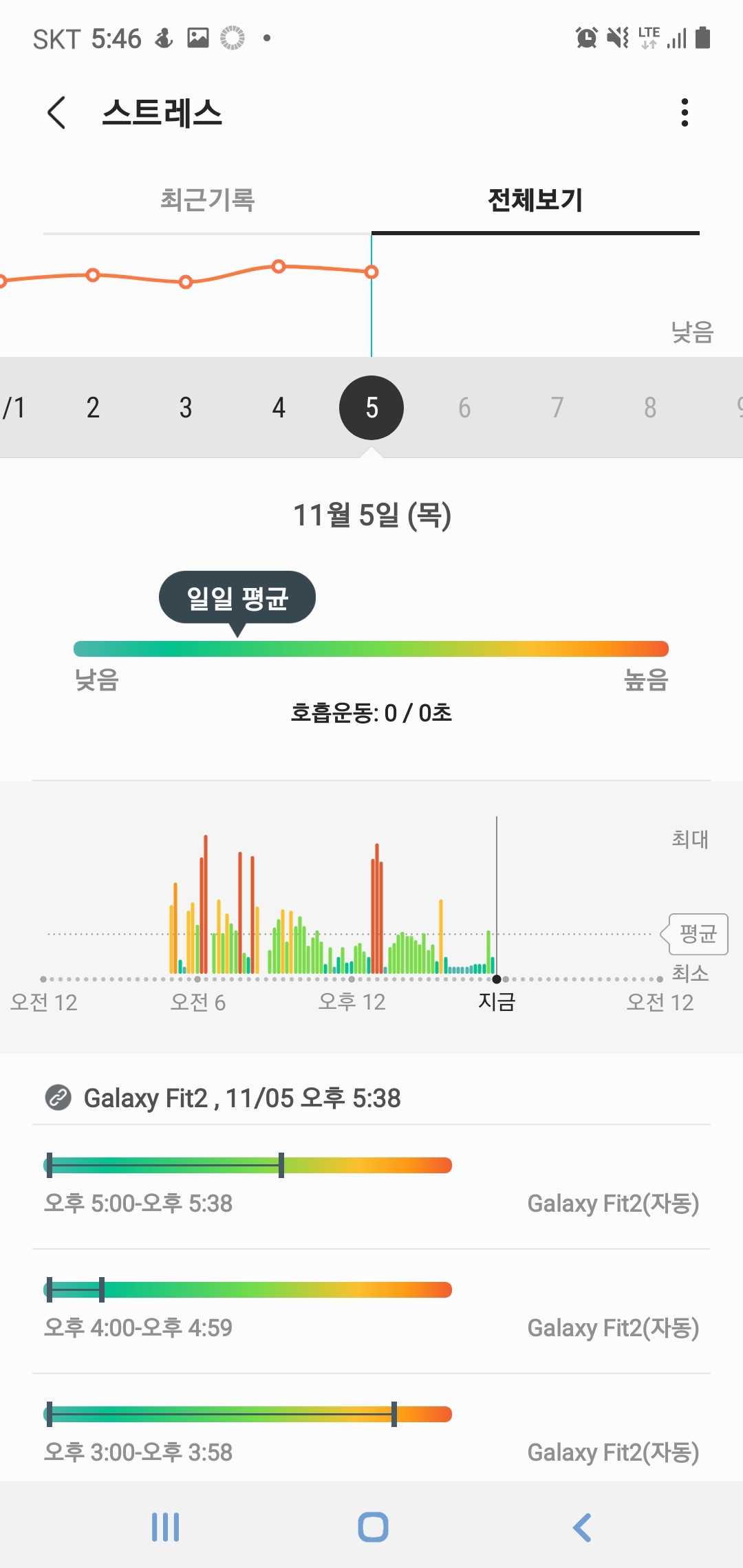The width and height of the screenshot is (743, 1568).
Task: Tap the system home button
Action: click(373, 1527)
